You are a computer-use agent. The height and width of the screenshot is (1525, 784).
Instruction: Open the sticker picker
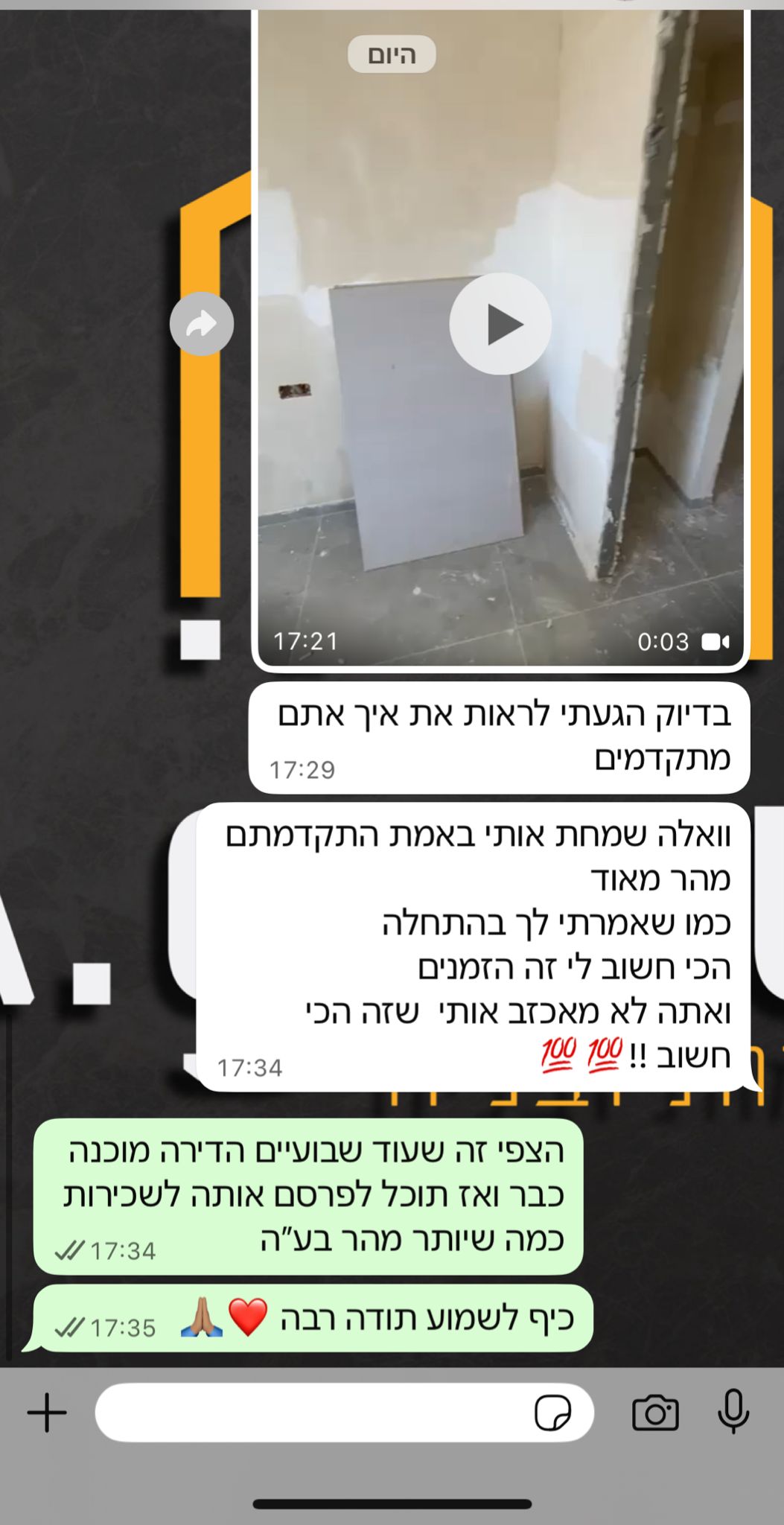click(552, 1413)
